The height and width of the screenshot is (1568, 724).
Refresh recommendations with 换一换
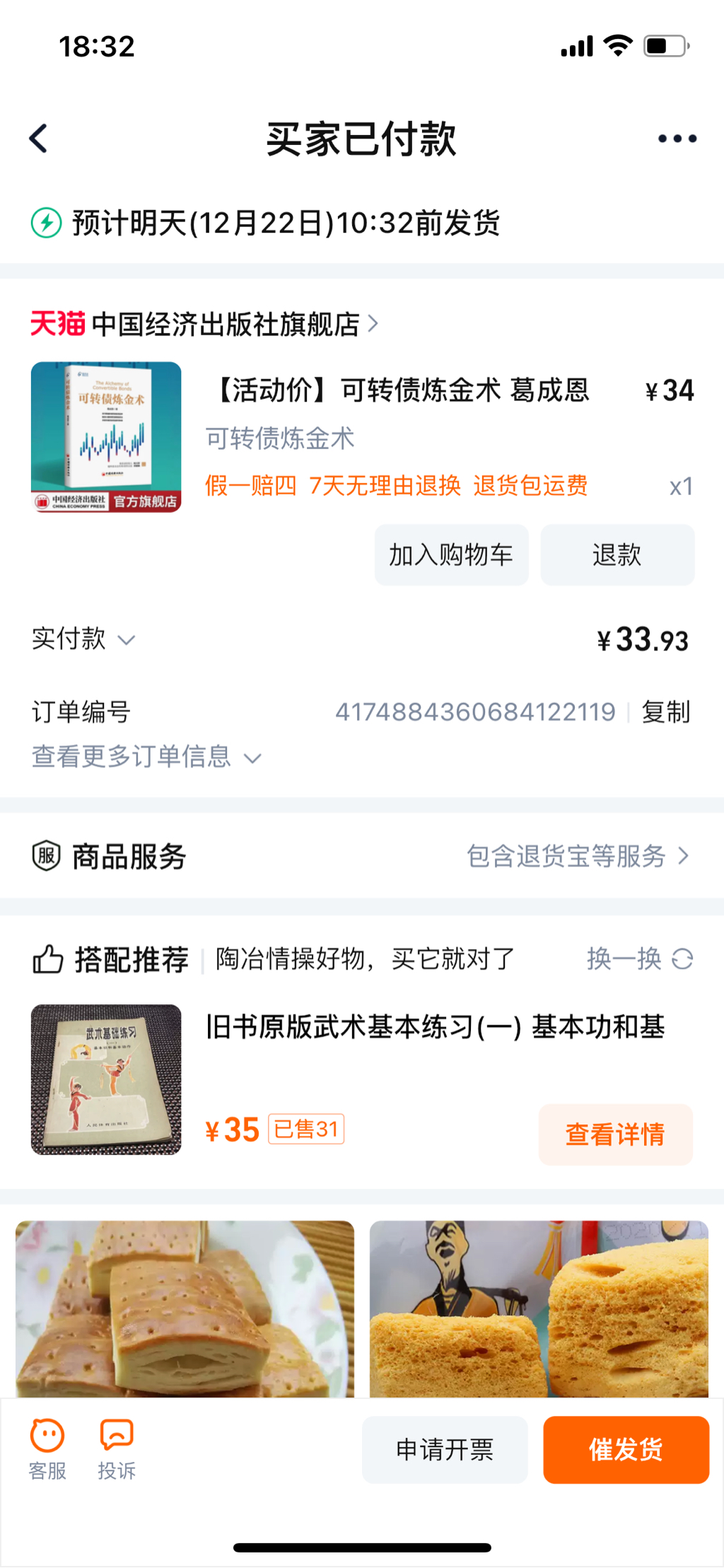639,959
